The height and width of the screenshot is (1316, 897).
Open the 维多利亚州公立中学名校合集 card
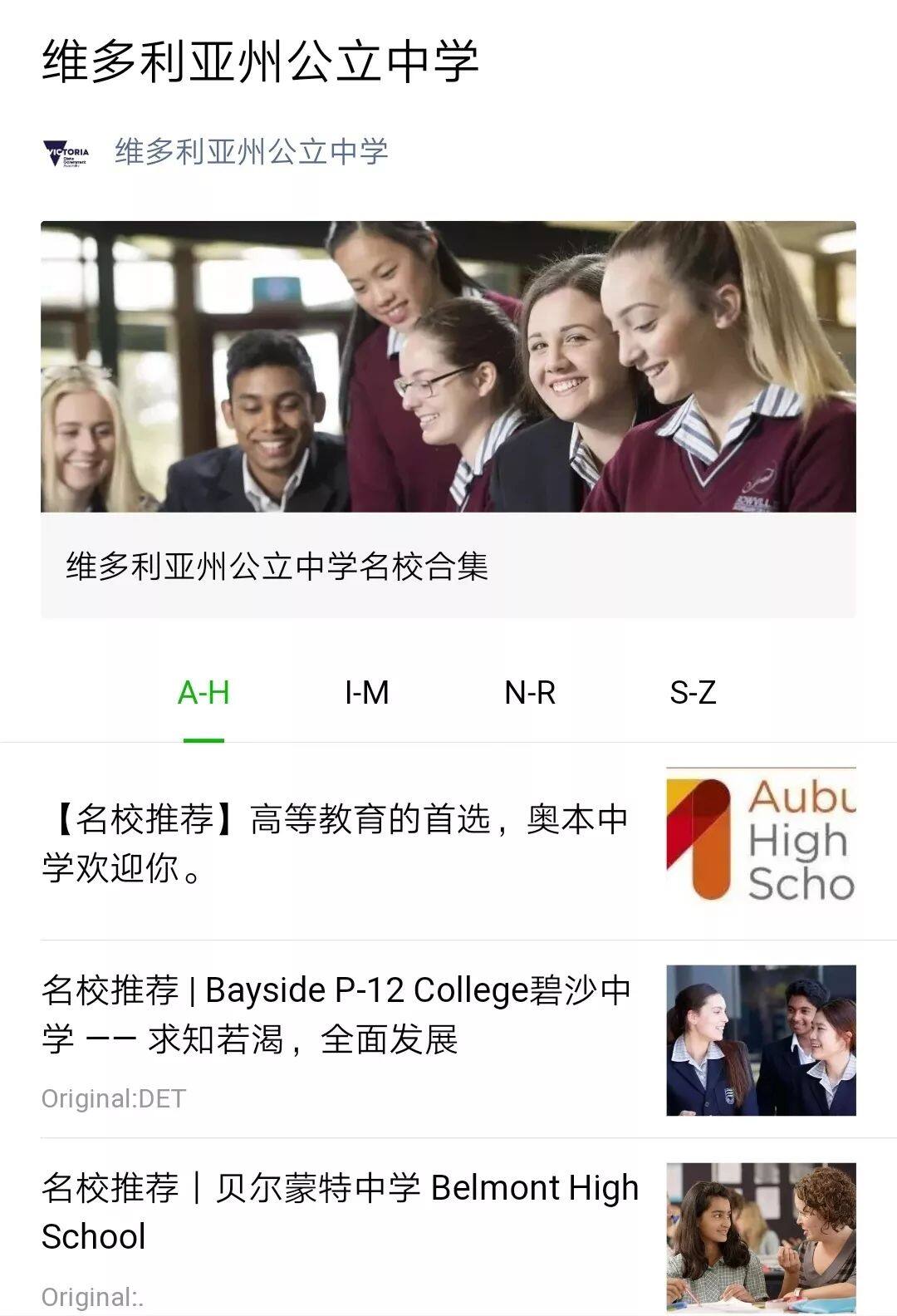pos(448,419)
